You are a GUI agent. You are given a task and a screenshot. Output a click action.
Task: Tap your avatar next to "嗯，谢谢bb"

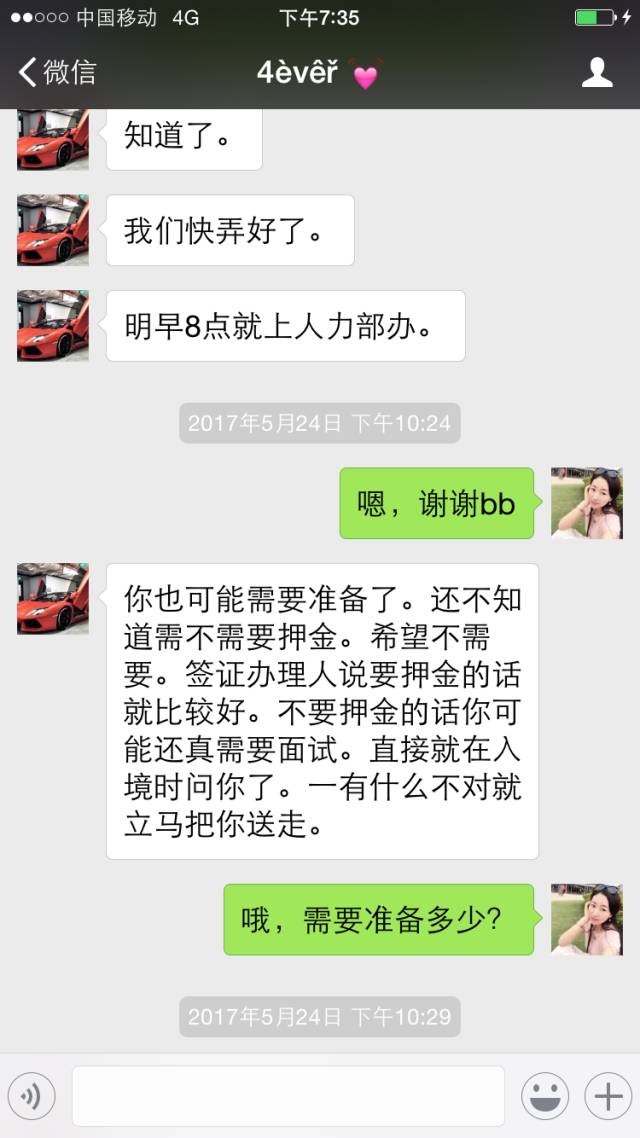pyautogui.click(x=587, y=503)
